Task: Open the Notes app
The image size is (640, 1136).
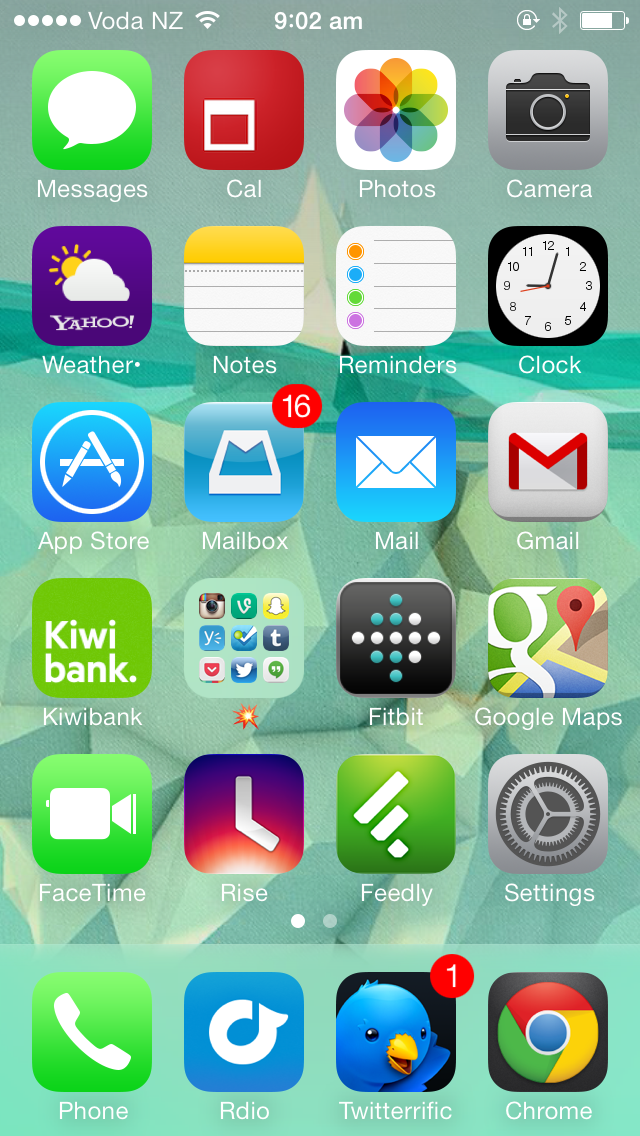Action: [x=244, y=286]
